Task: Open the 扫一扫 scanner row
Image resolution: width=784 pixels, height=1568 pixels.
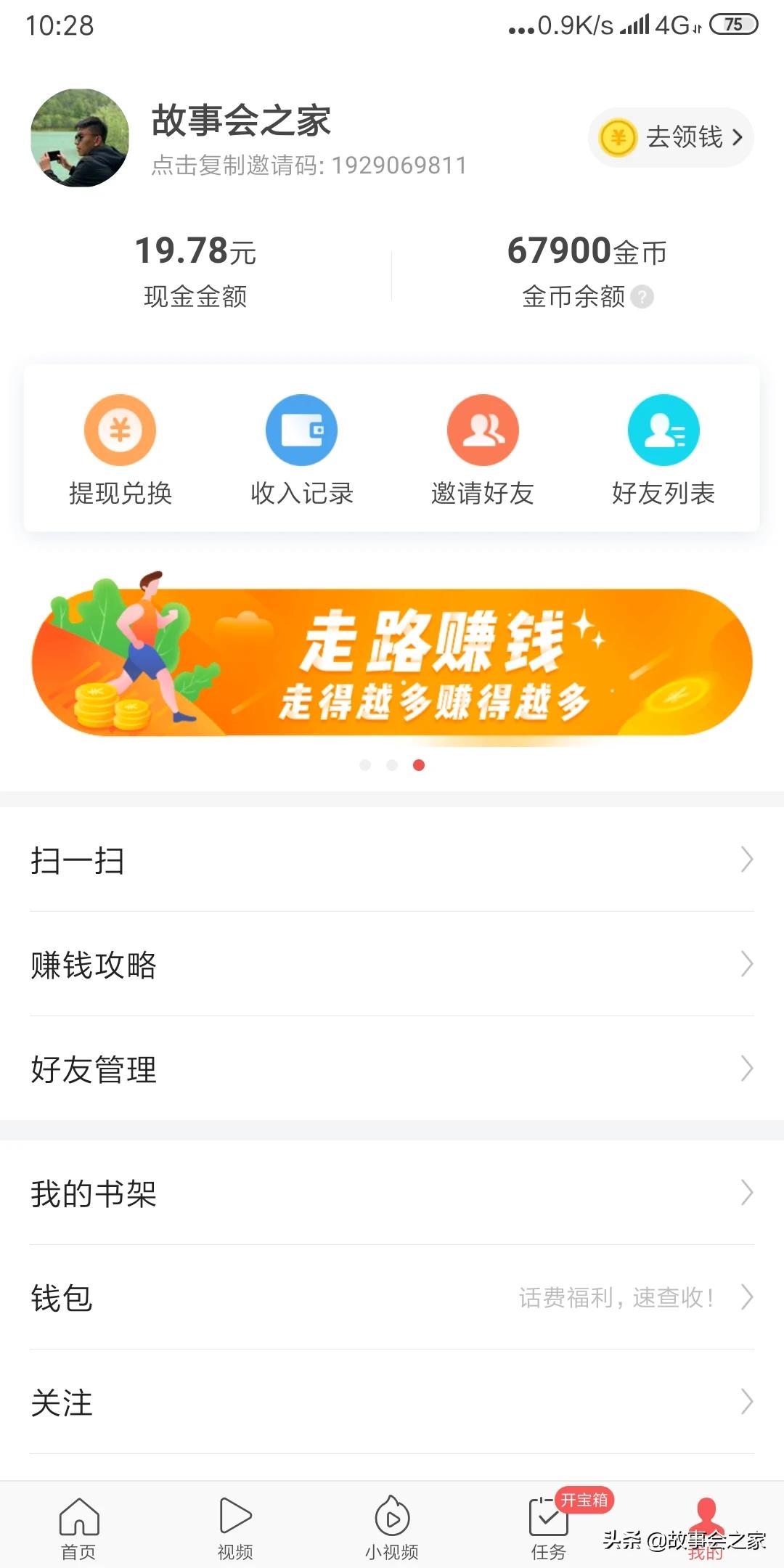Action: click(392, 860)
